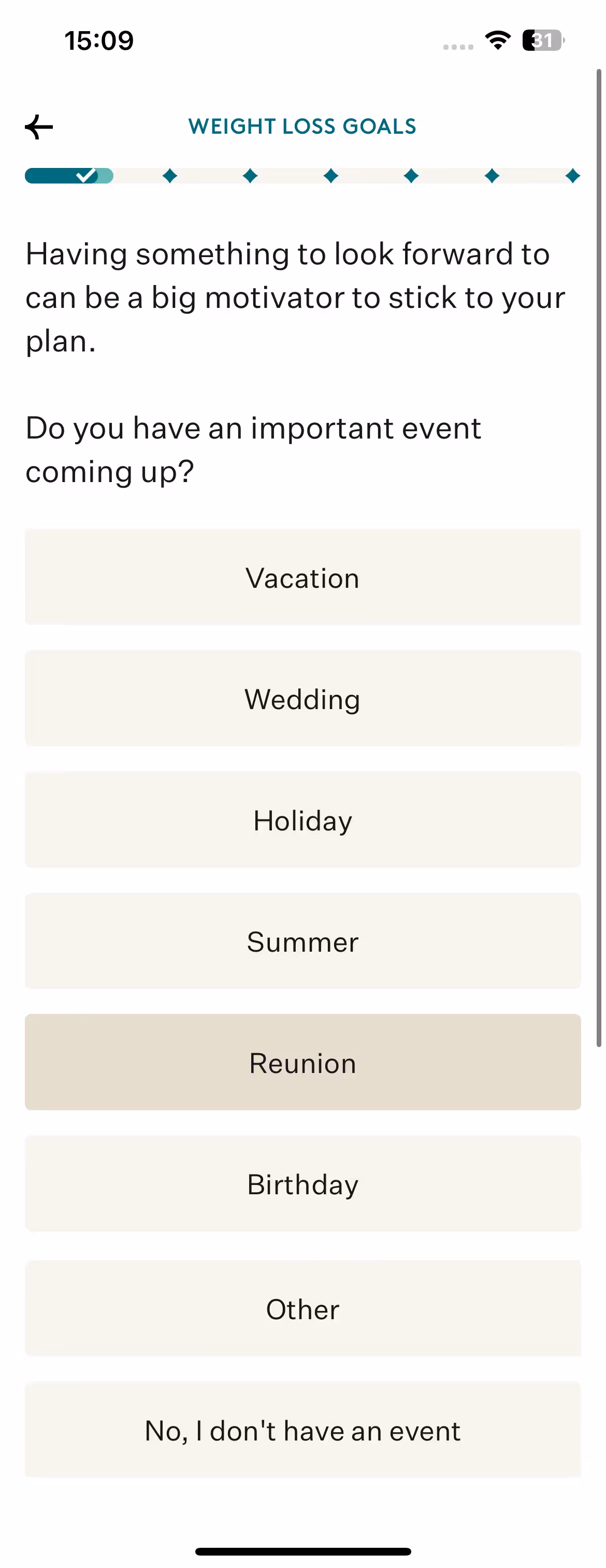Choose Birthday as the important event

(302, 1183)
